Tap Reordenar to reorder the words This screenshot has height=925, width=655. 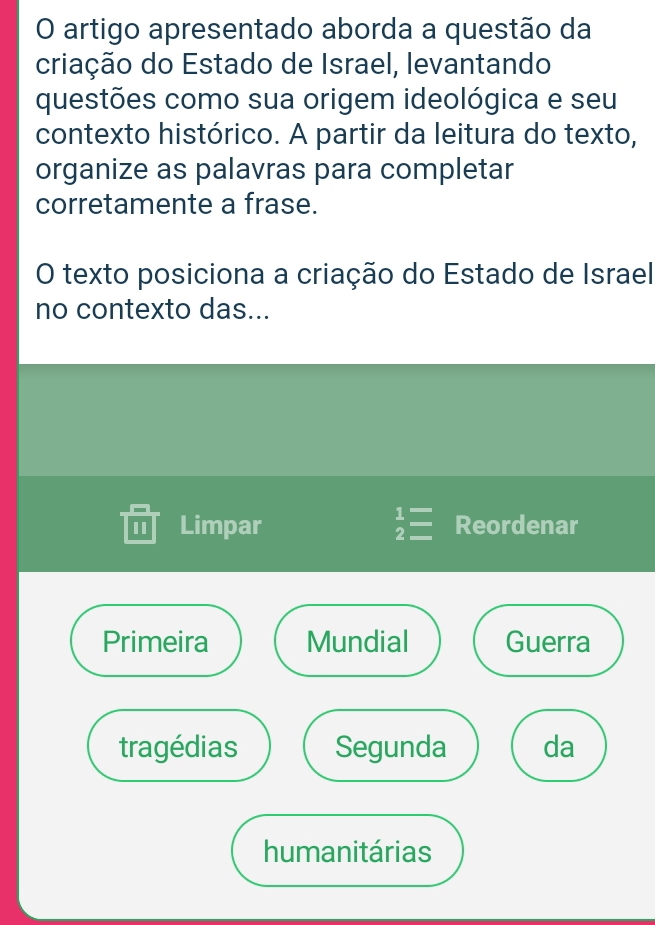487,525
